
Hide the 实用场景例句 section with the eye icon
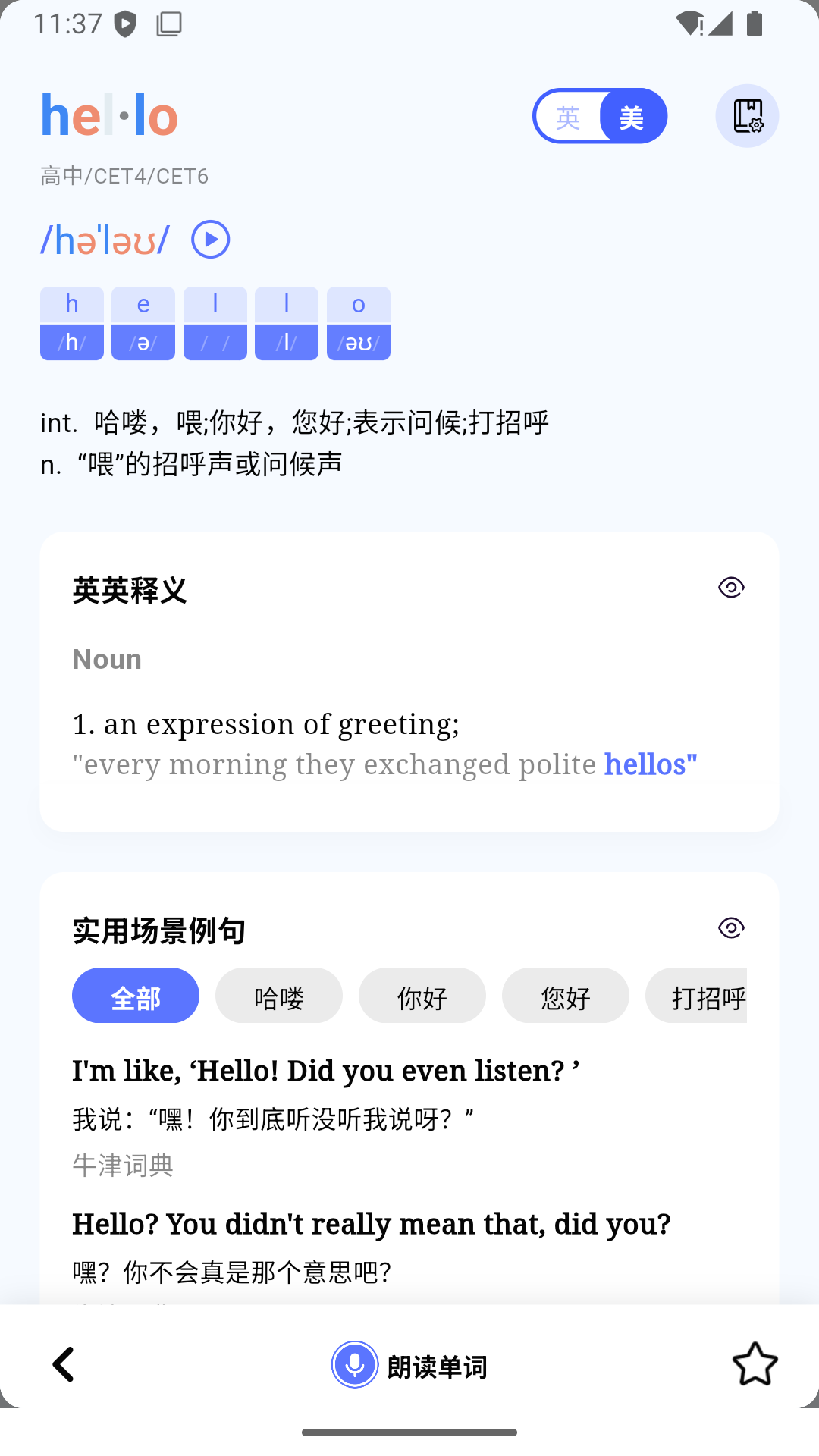tap(730, 927)
